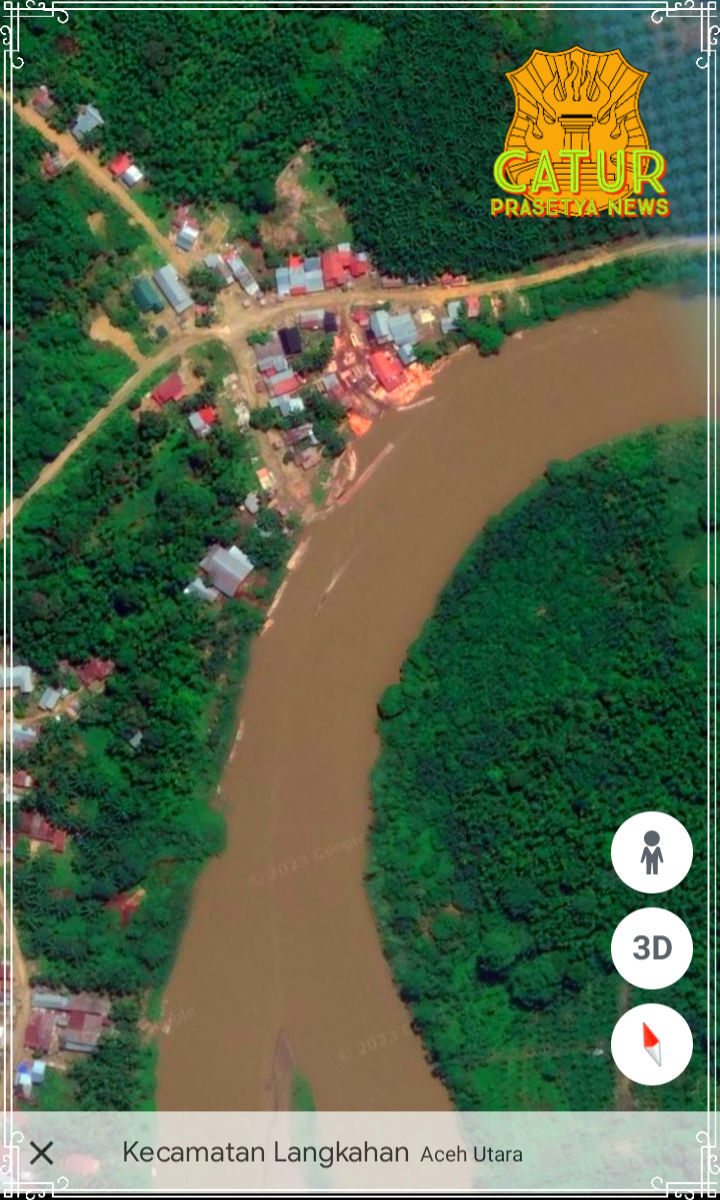The width and height of the screenshot is (720, 1200).
Task: Open Street View with the pegman button
Action: 652,852
